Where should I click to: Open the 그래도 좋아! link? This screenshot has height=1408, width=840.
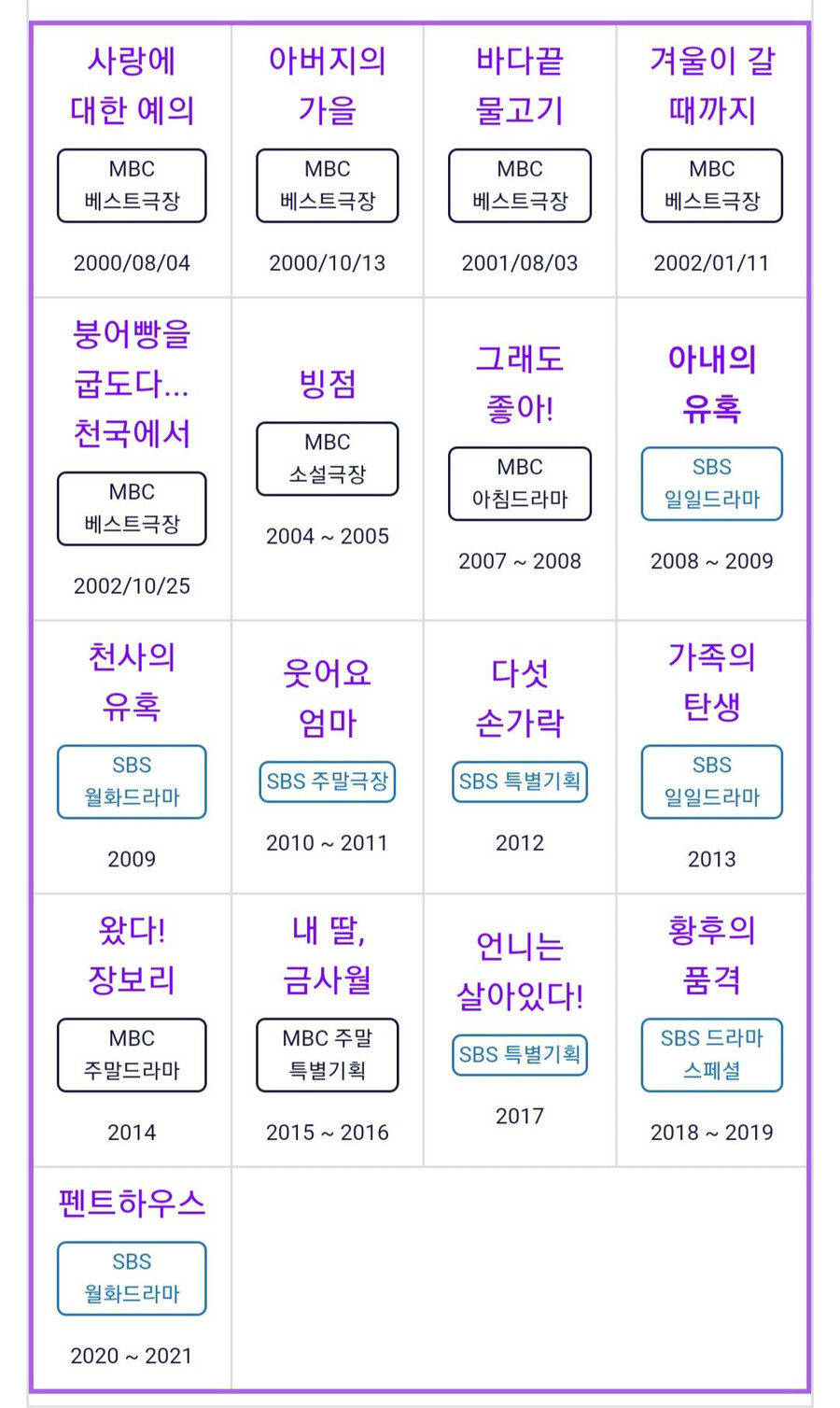point(519,383)
